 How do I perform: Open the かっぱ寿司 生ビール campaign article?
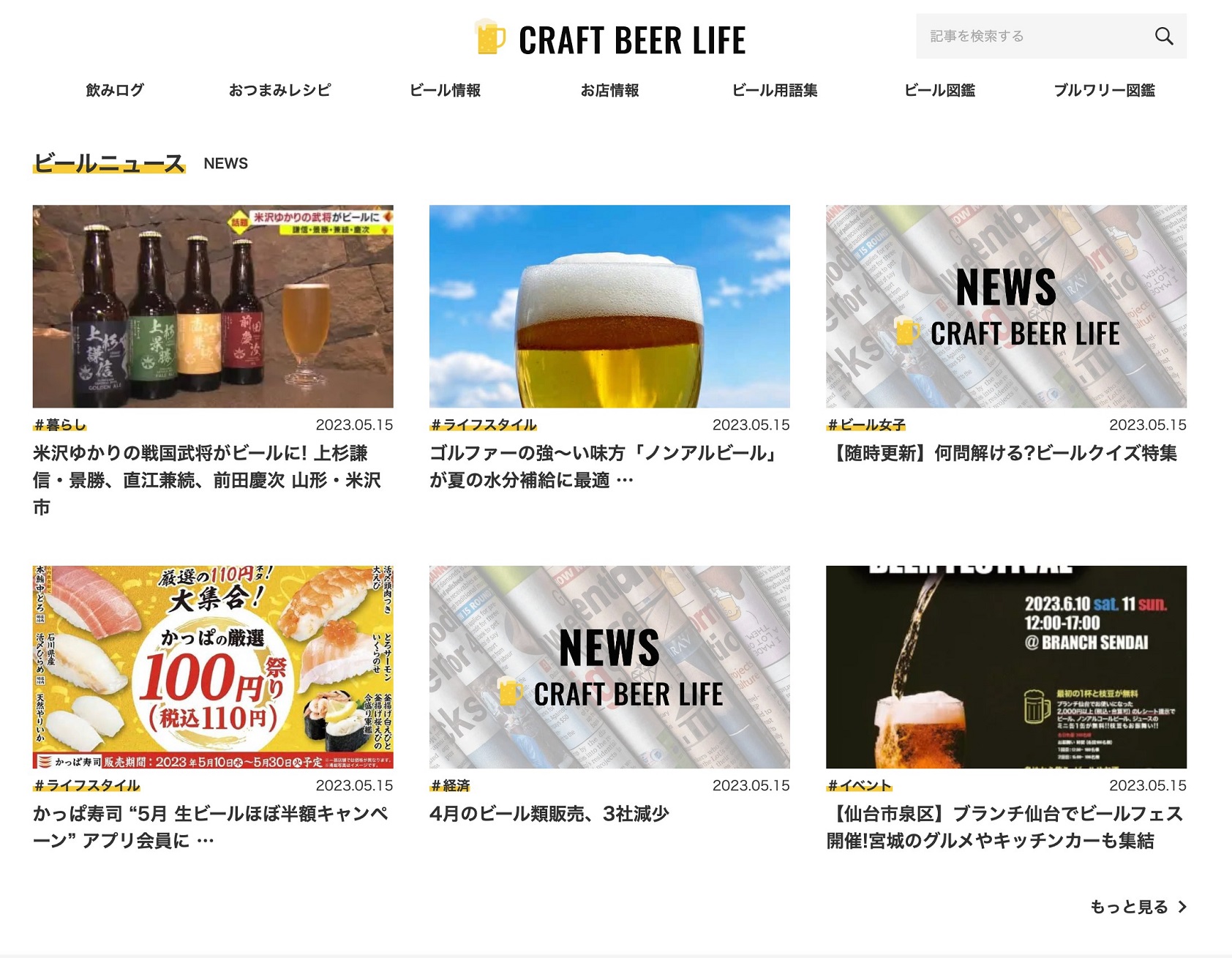coord(211,826)
